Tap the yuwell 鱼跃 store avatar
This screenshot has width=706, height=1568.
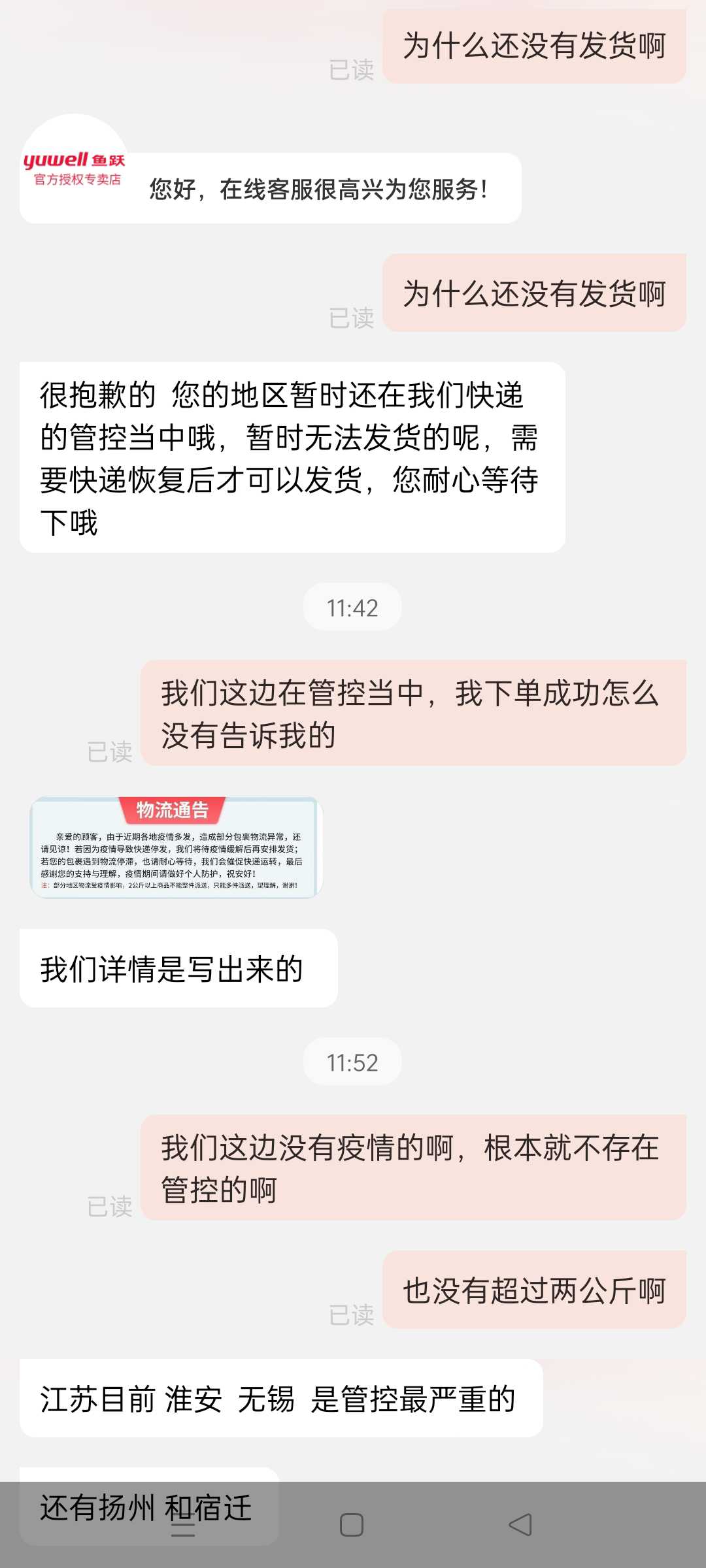tap(74, 167)
